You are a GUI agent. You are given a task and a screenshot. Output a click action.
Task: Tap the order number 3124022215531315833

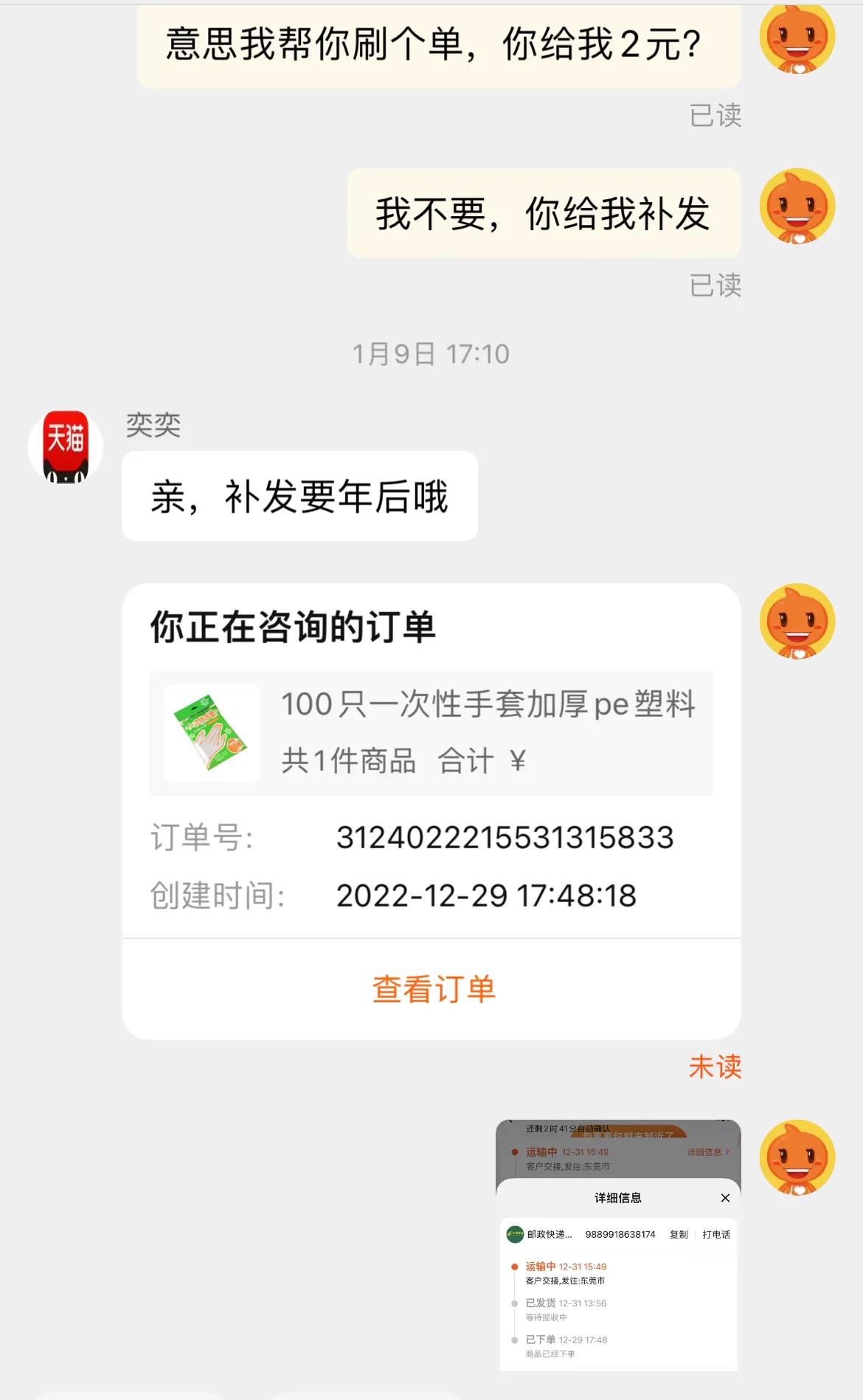(505, 837)
